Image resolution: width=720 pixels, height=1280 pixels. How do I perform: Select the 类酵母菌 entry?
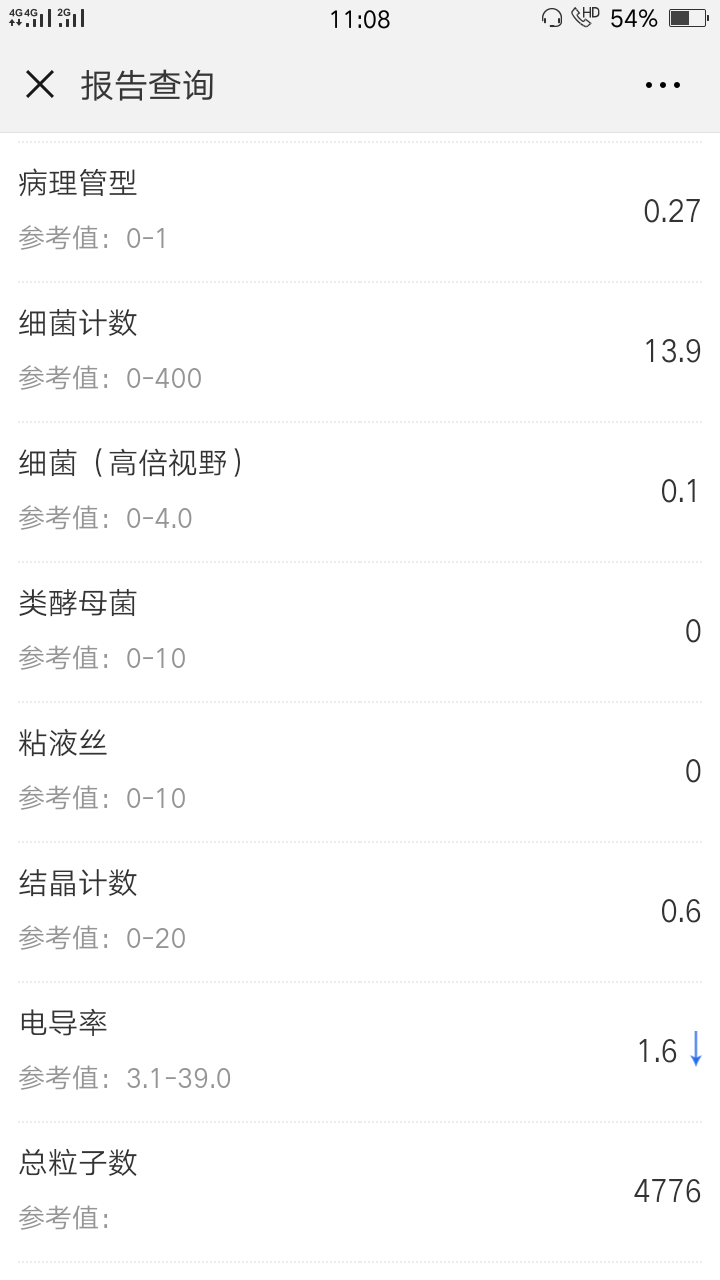(x=360, y=630)
